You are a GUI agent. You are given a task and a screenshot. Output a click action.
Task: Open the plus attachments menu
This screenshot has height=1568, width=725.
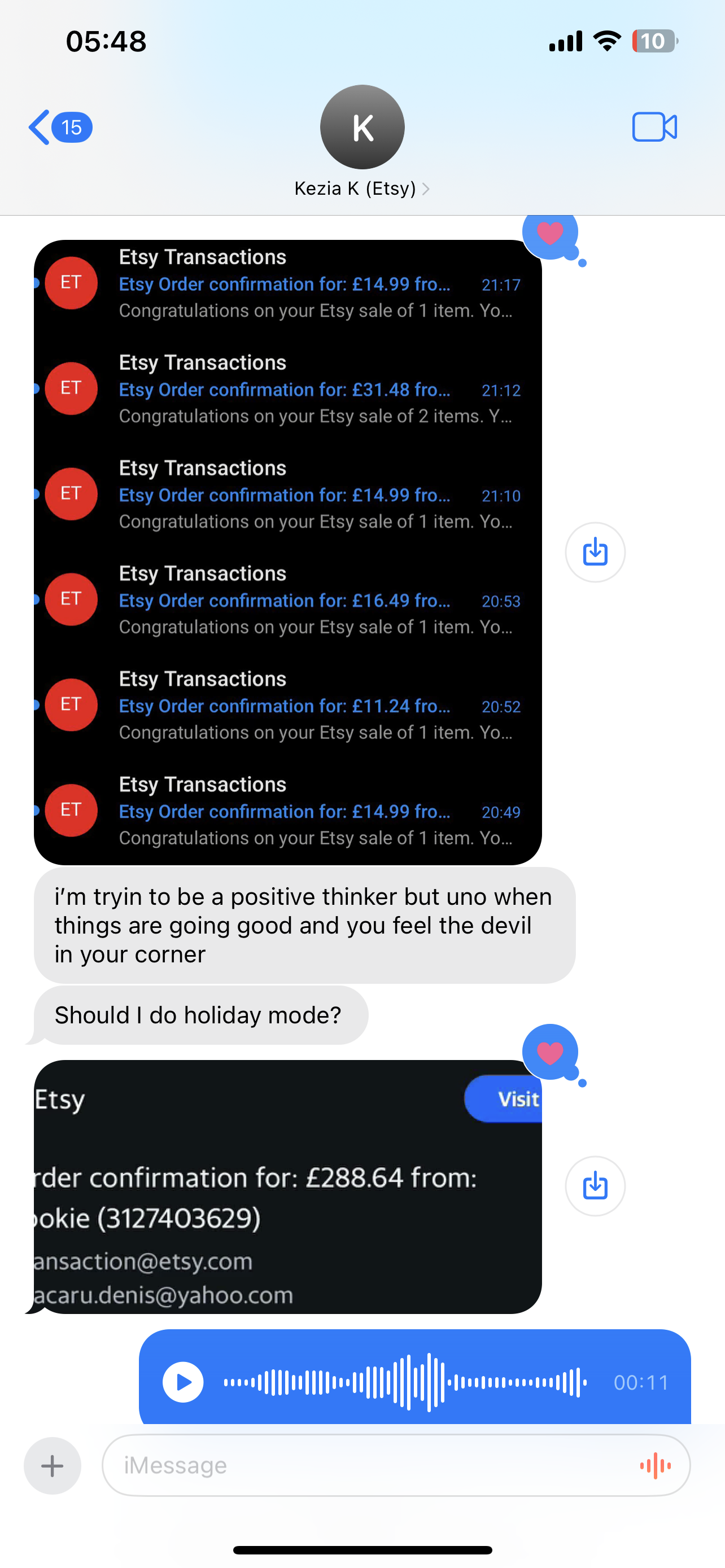click(53, 1465)
